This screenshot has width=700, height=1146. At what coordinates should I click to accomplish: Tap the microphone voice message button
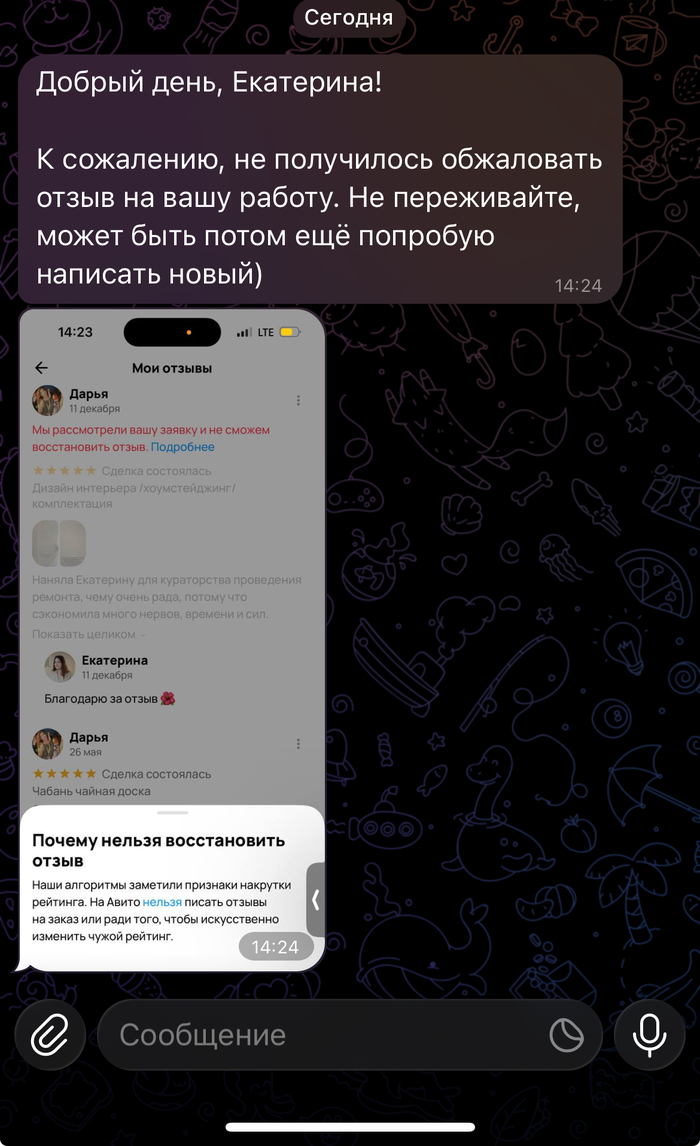pos(649,1035)
